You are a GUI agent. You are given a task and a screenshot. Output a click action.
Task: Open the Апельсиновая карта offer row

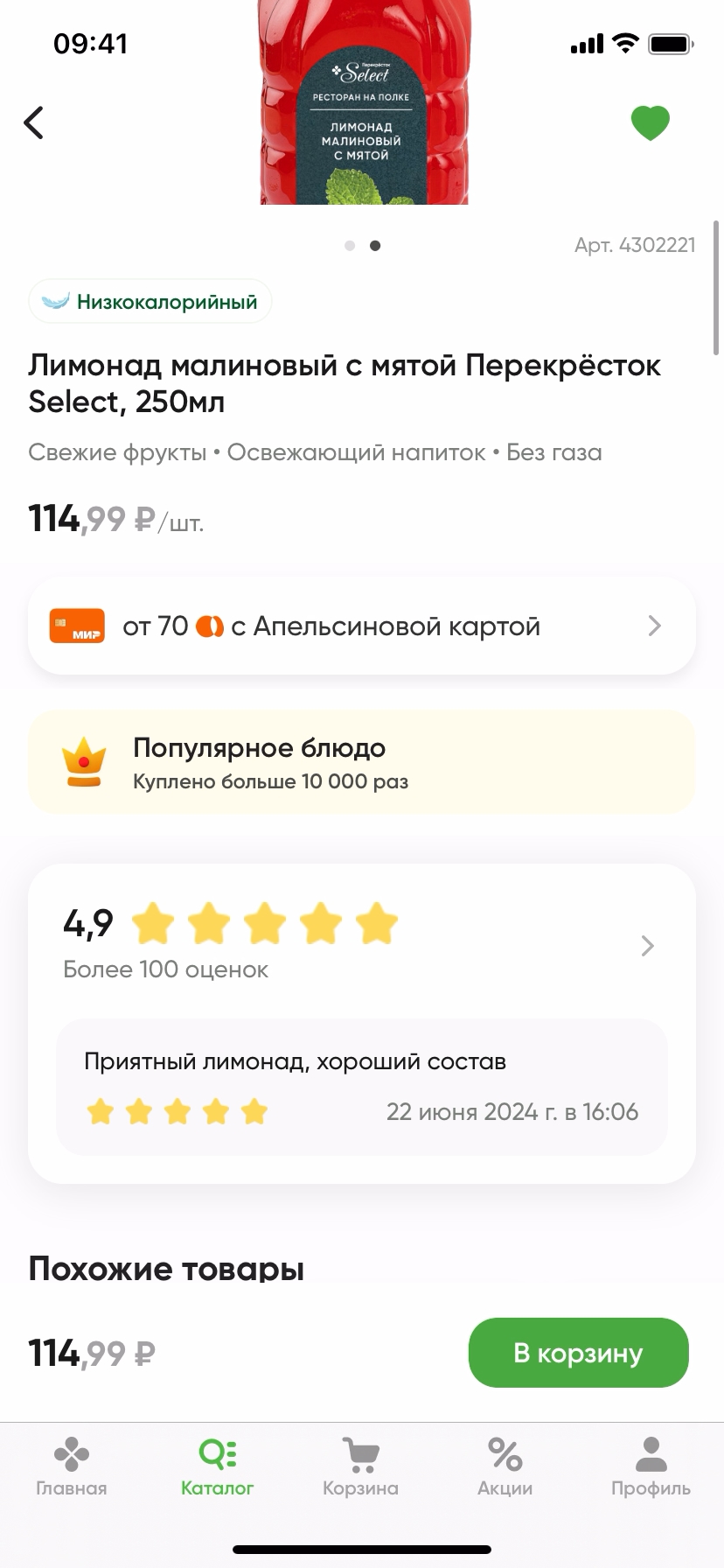pyautogui.click(x=361, y=626)
